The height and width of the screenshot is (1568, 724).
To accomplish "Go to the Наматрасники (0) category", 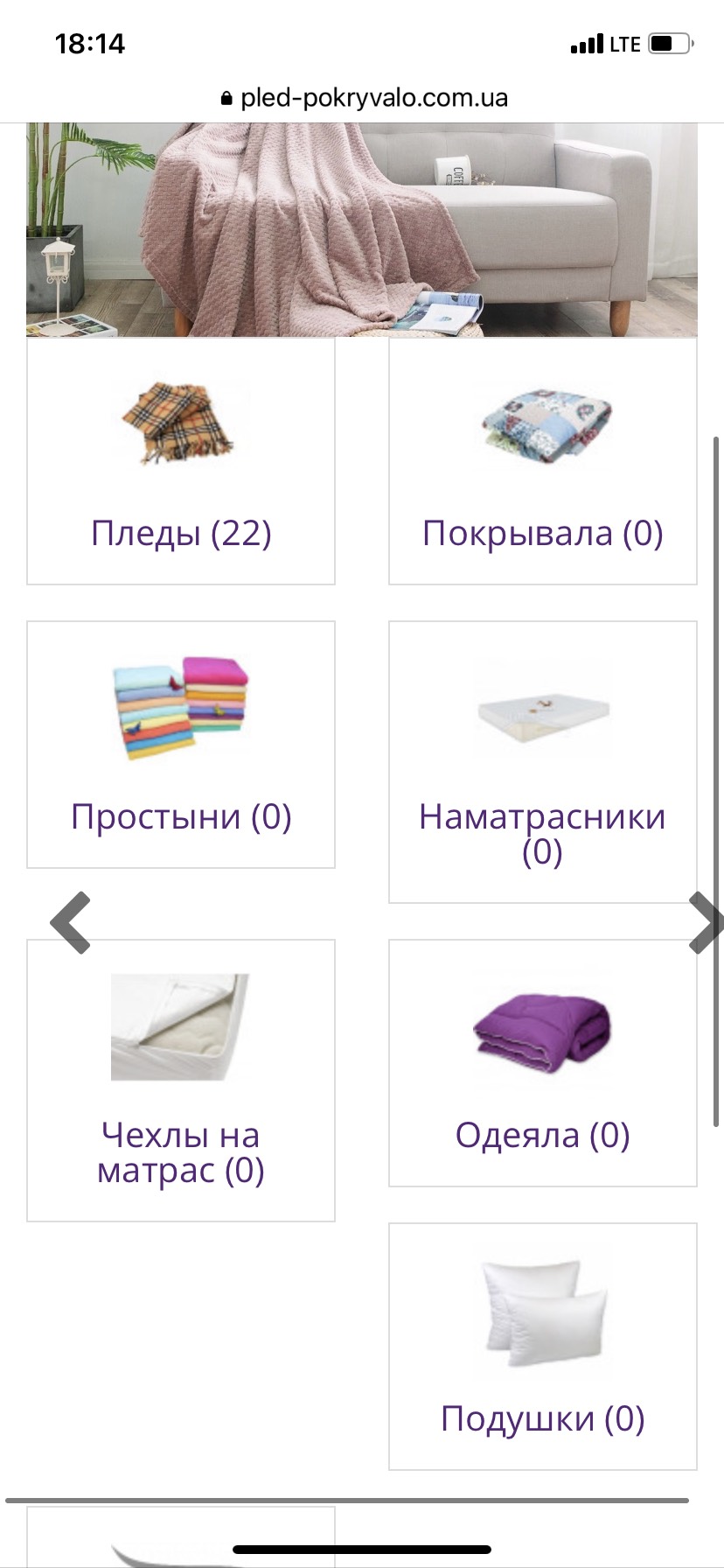I will pyautogui.click(x=543, y=762).
